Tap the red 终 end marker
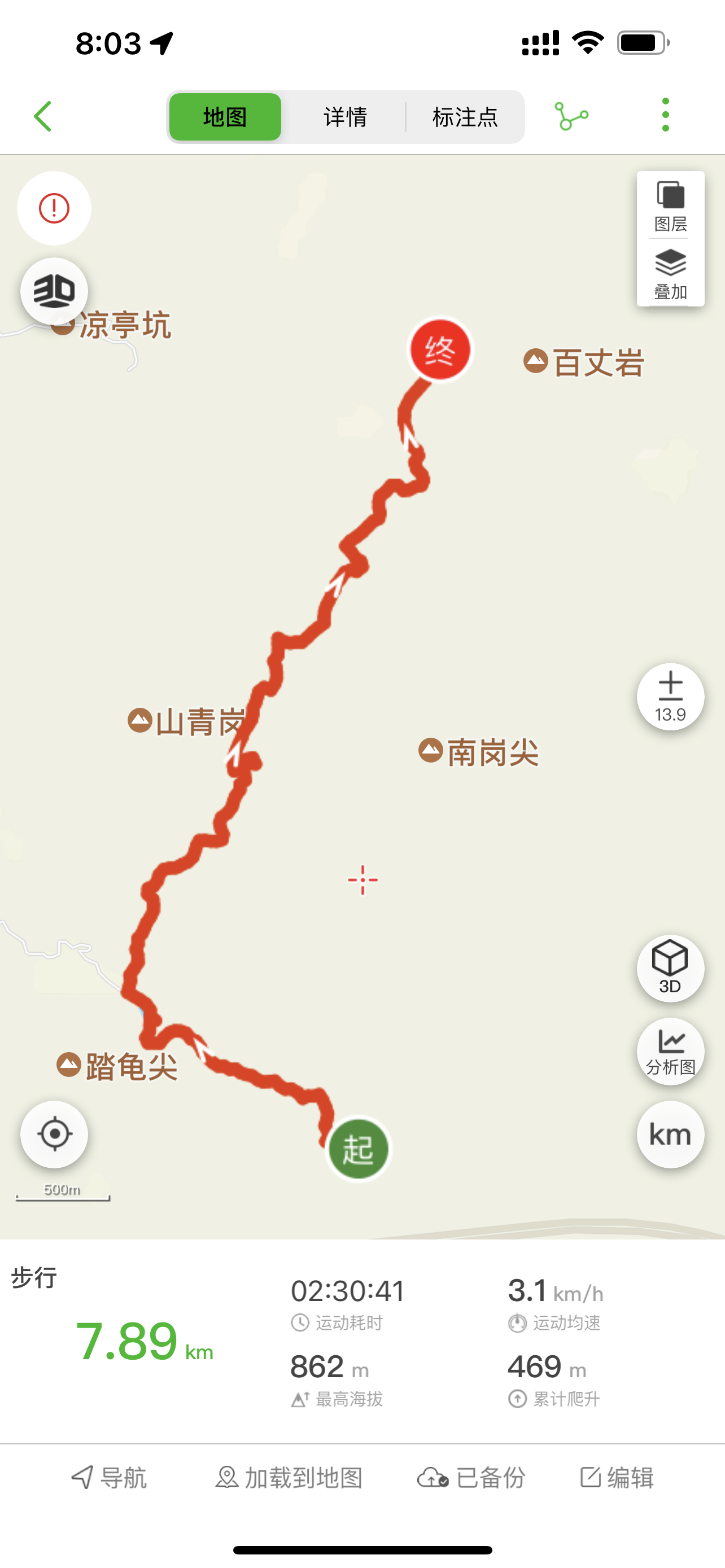Viewport: 725px width, 1568px height. pos(439,350)
